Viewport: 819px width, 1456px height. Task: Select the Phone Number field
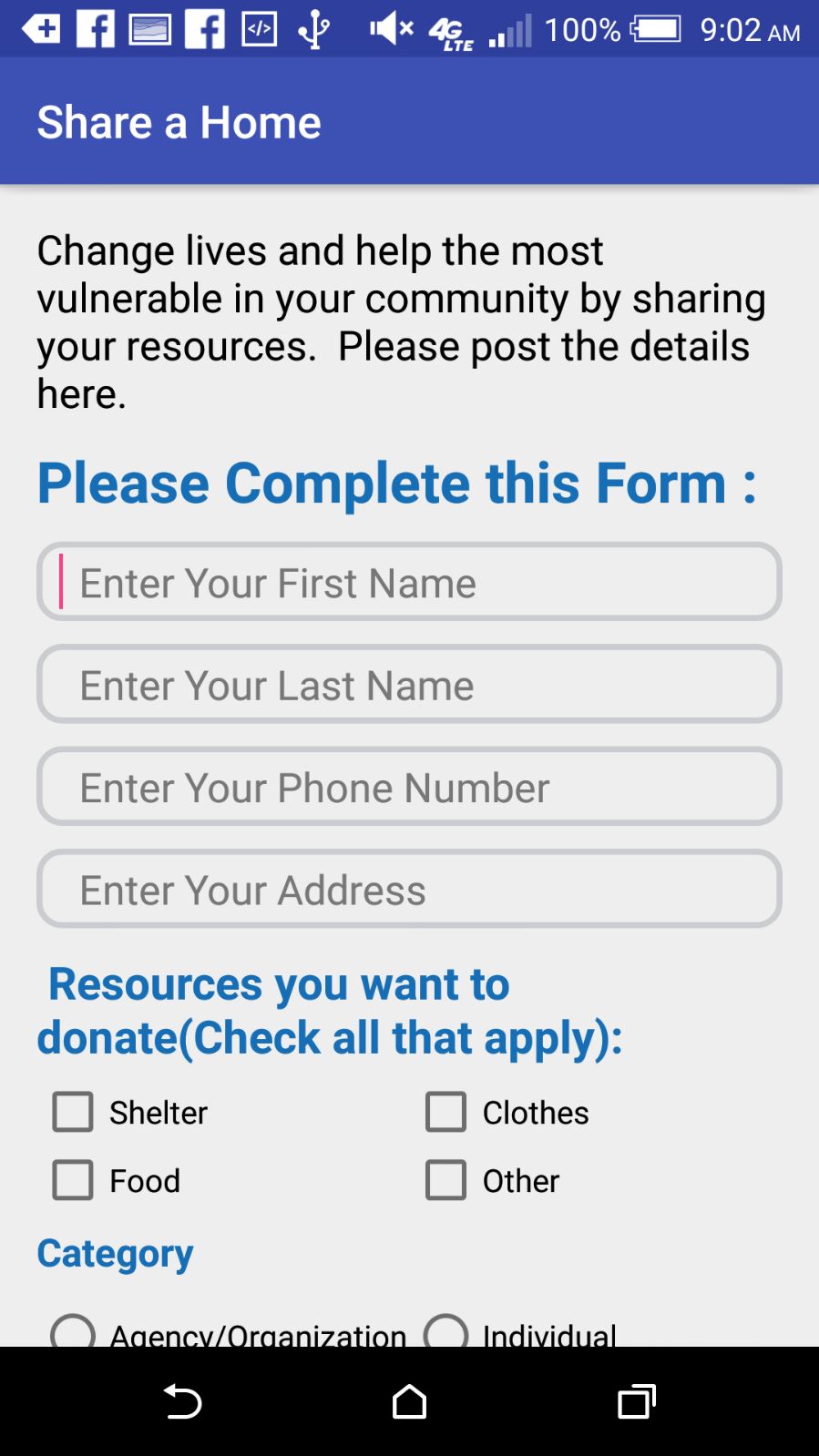point(409,787)
